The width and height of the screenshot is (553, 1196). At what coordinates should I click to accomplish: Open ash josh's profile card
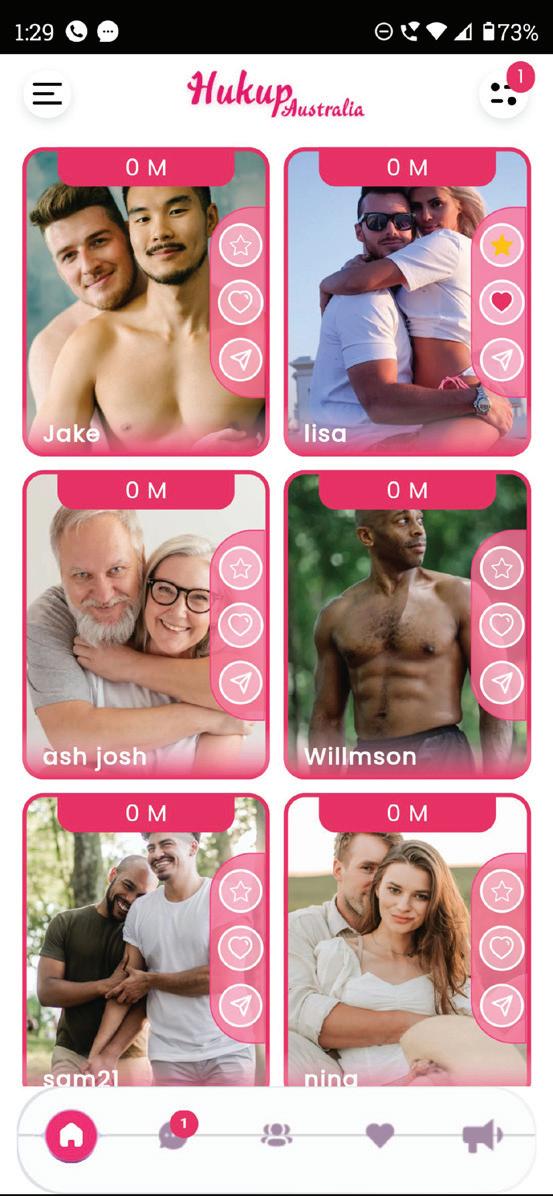point(146,625)
